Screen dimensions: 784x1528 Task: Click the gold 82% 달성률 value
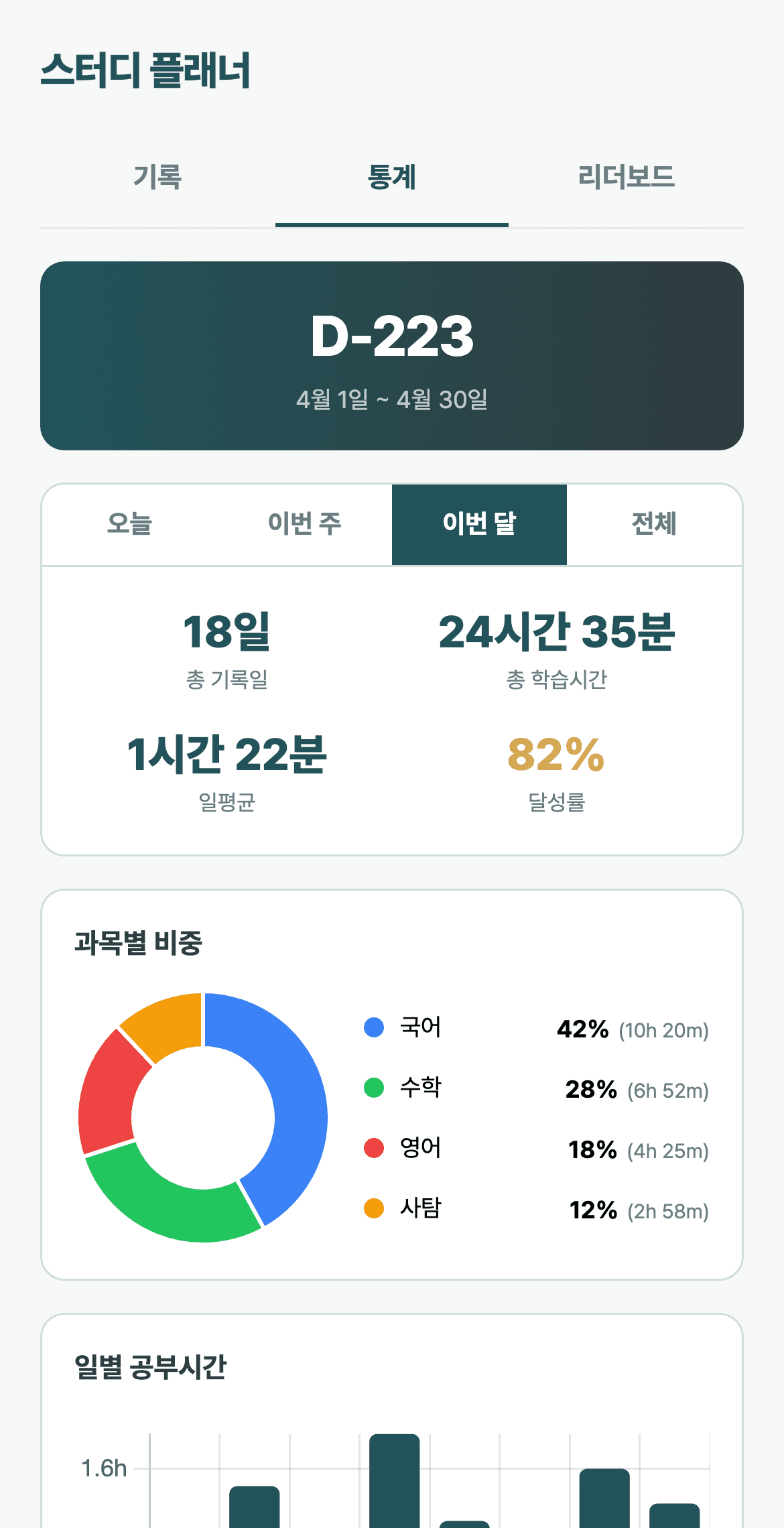pyautogui.click(x=557, y=755)
